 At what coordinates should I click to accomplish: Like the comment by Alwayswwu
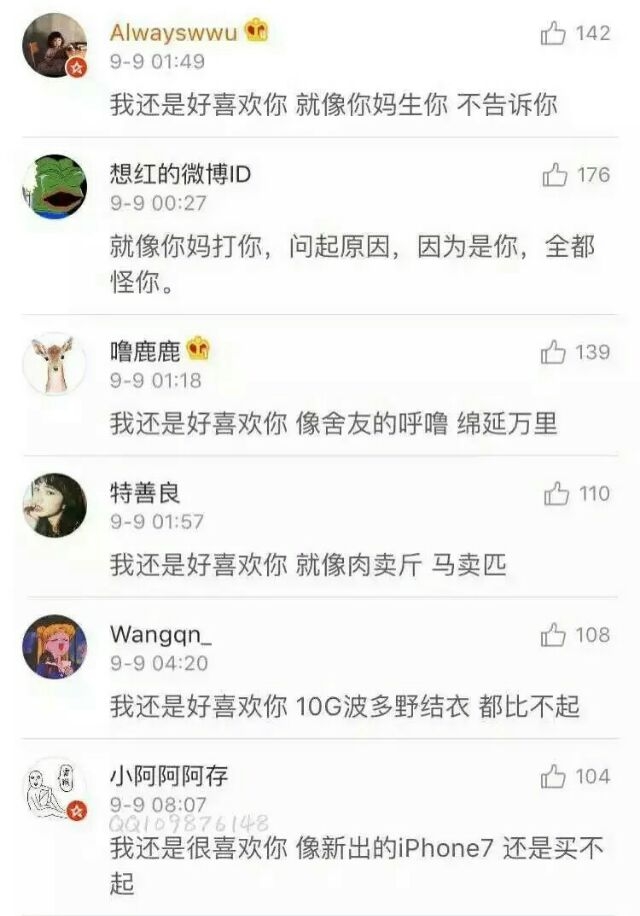[555, 34]
